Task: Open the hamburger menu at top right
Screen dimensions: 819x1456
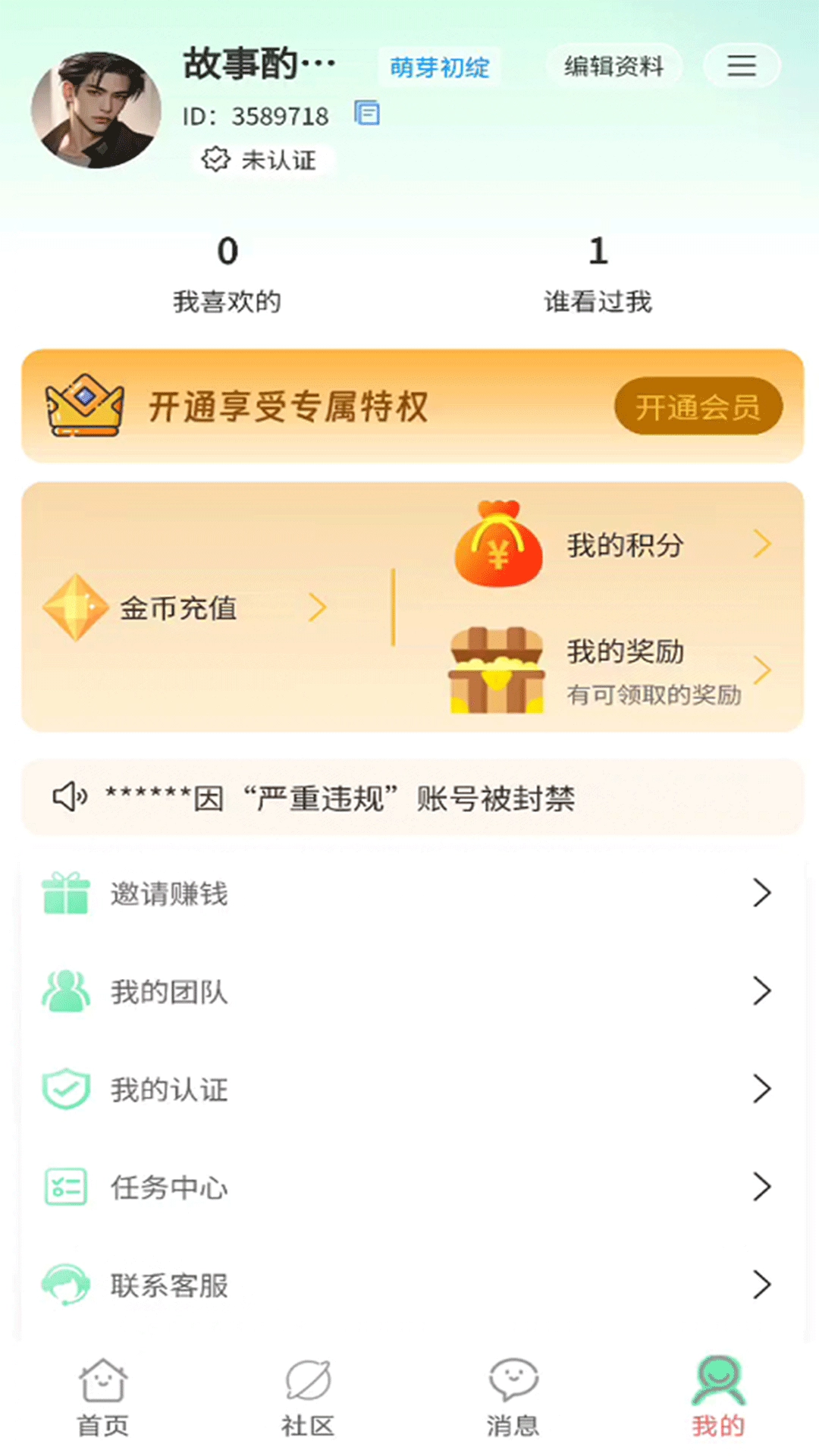Action: (741, 66)
